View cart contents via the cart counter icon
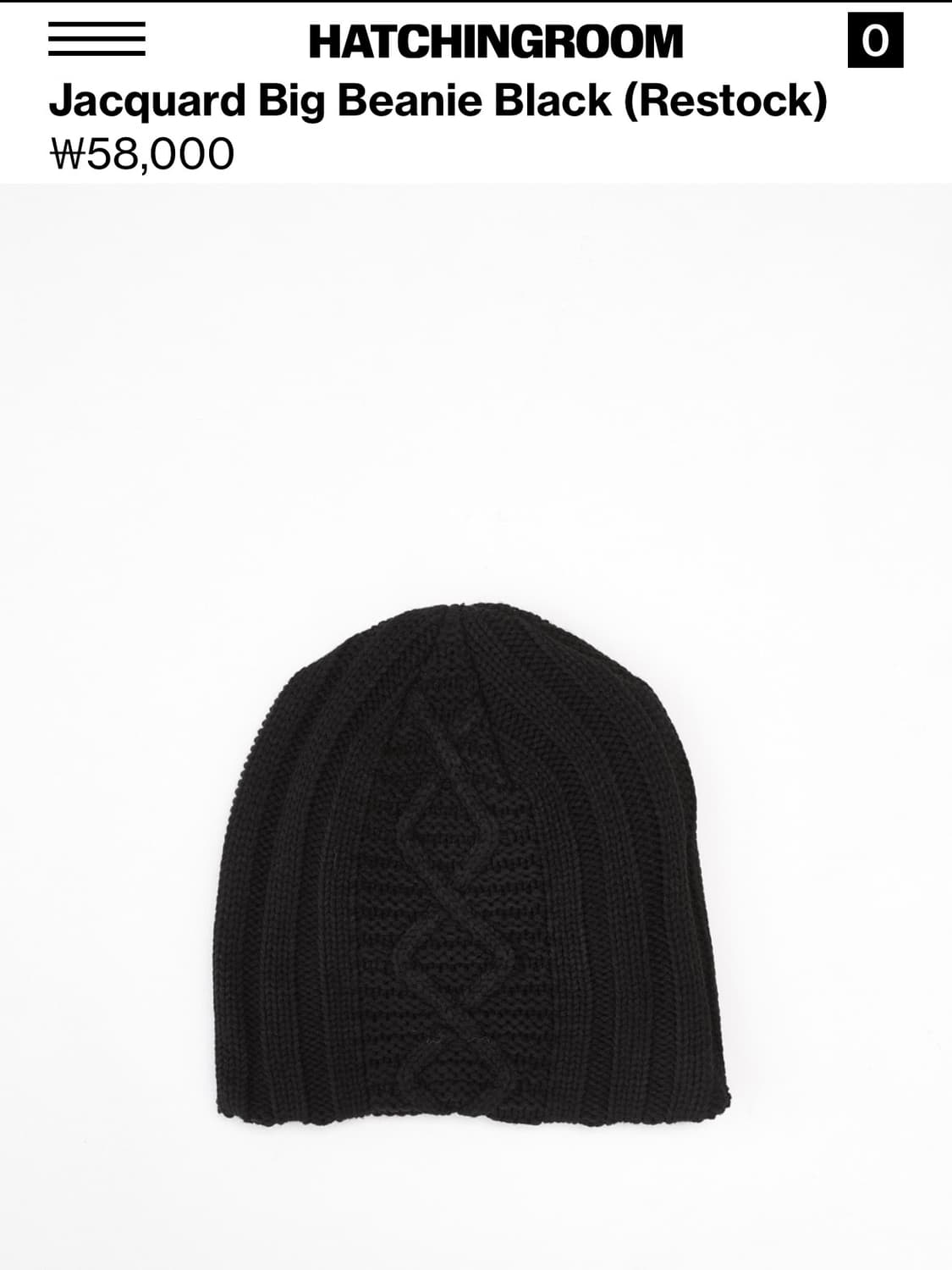 pyautogui.click(x=874, y=38)
